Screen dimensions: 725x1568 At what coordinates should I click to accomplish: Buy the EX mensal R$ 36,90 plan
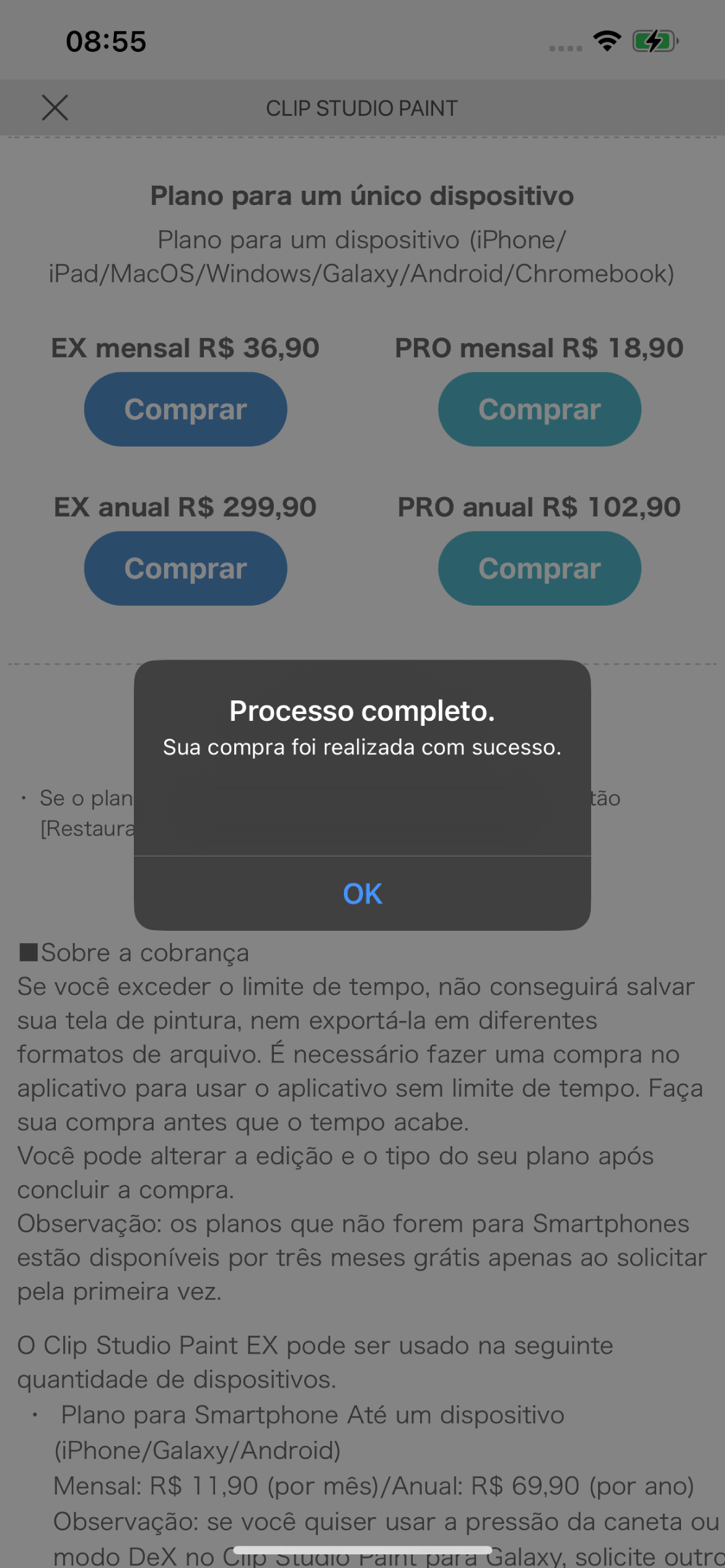[x=185, y=409]
